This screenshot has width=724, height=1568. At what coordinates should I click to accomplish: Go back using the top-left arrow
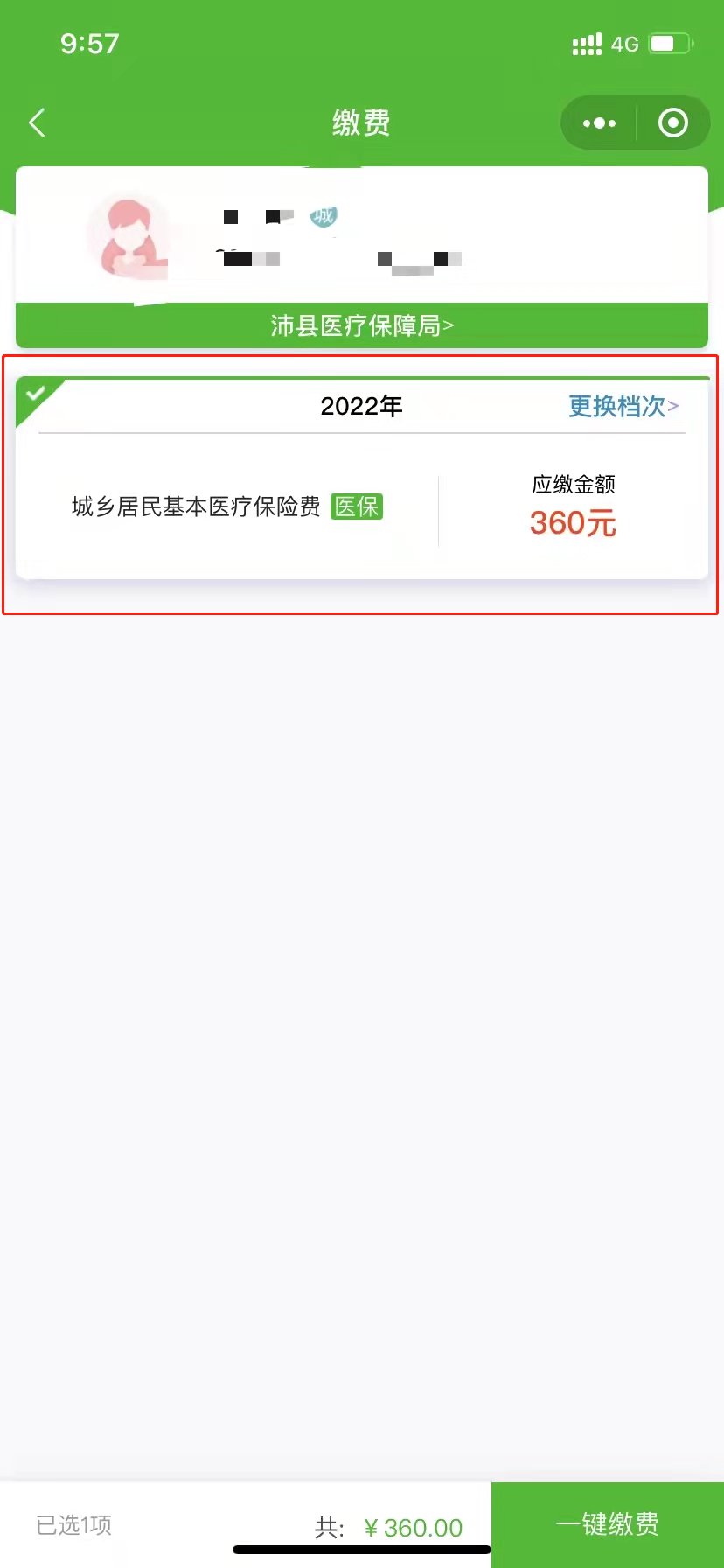coord(37,123)
